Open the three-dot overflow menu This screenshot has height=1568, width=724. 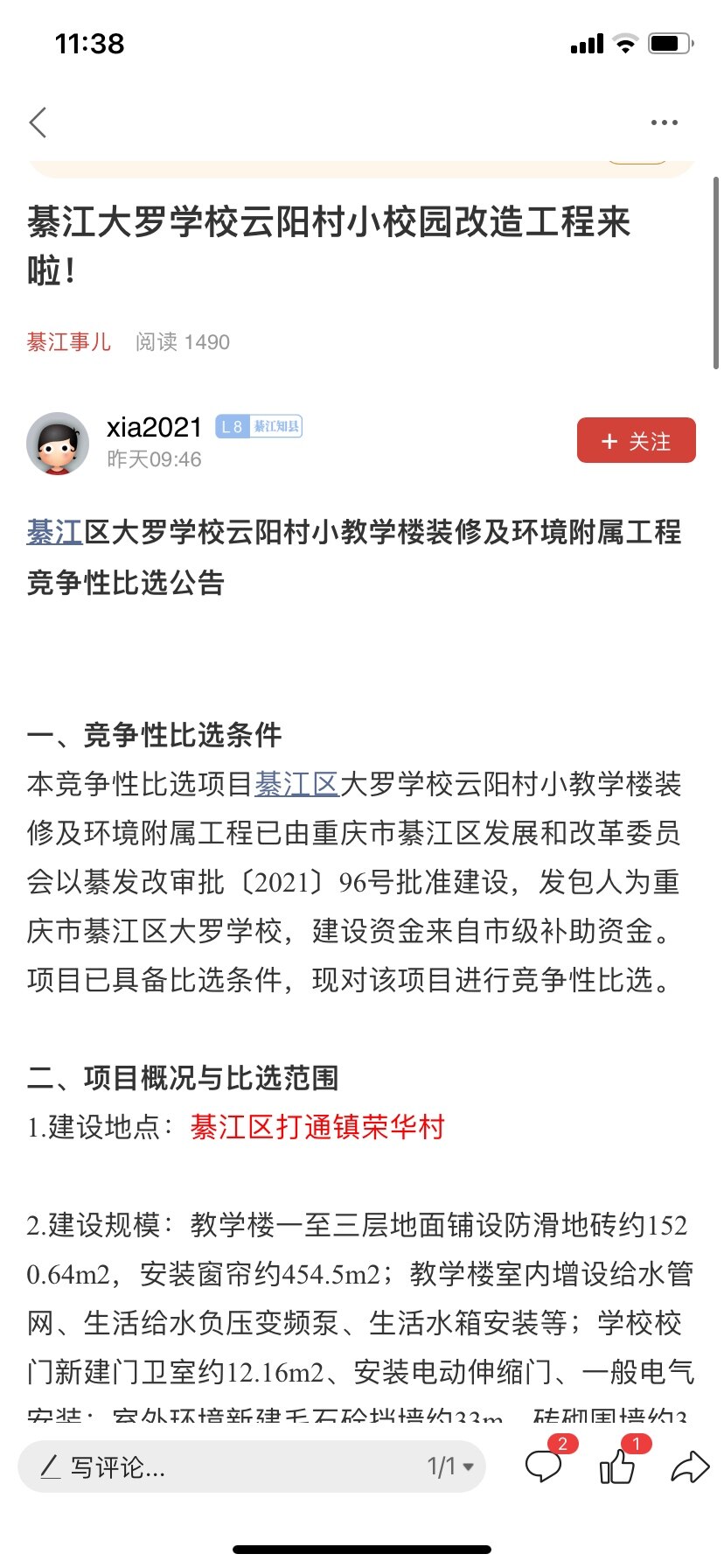click(x=664, y=122)
